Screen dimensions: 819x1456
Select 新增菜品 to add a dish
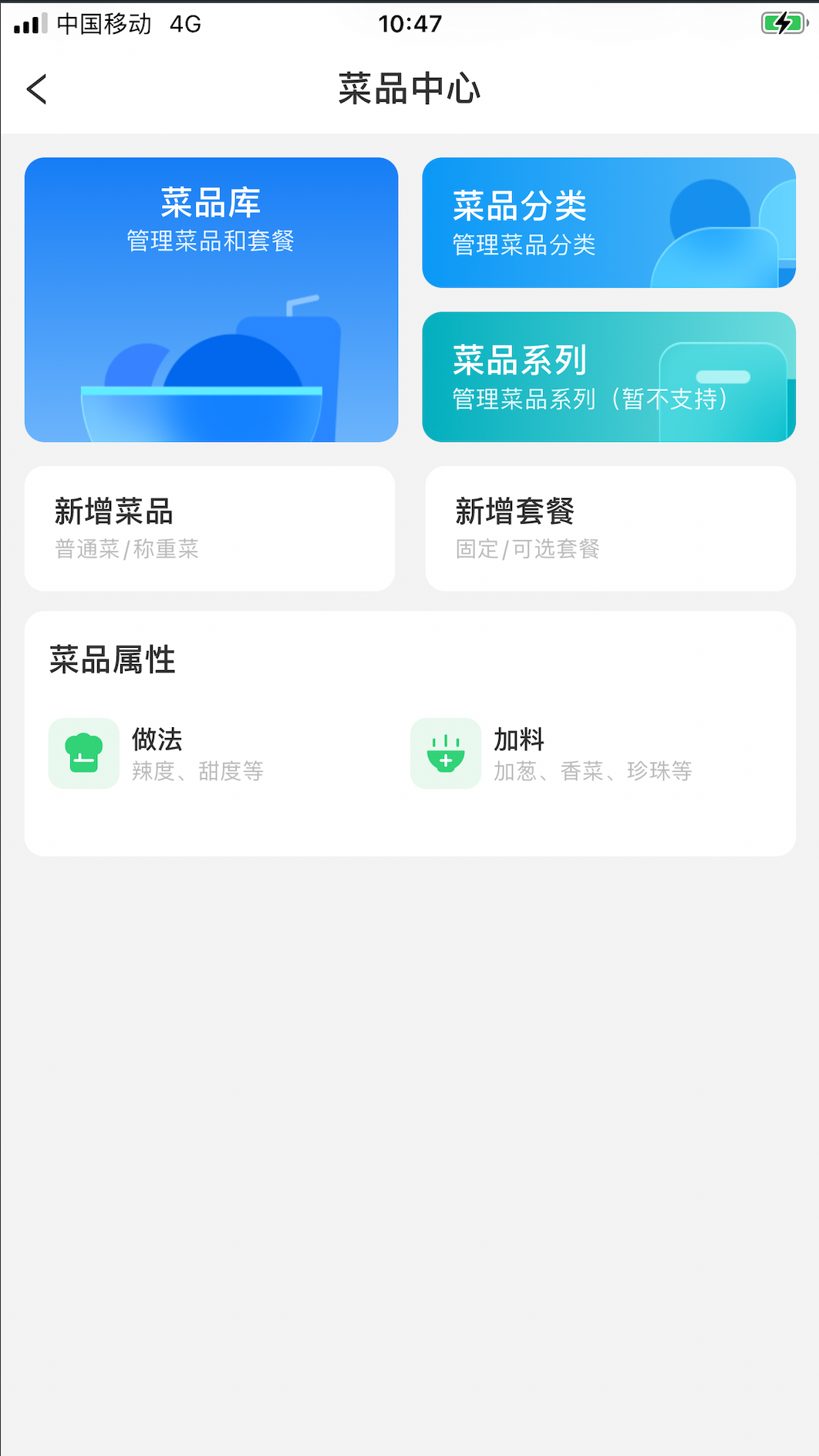pos(210,528)
